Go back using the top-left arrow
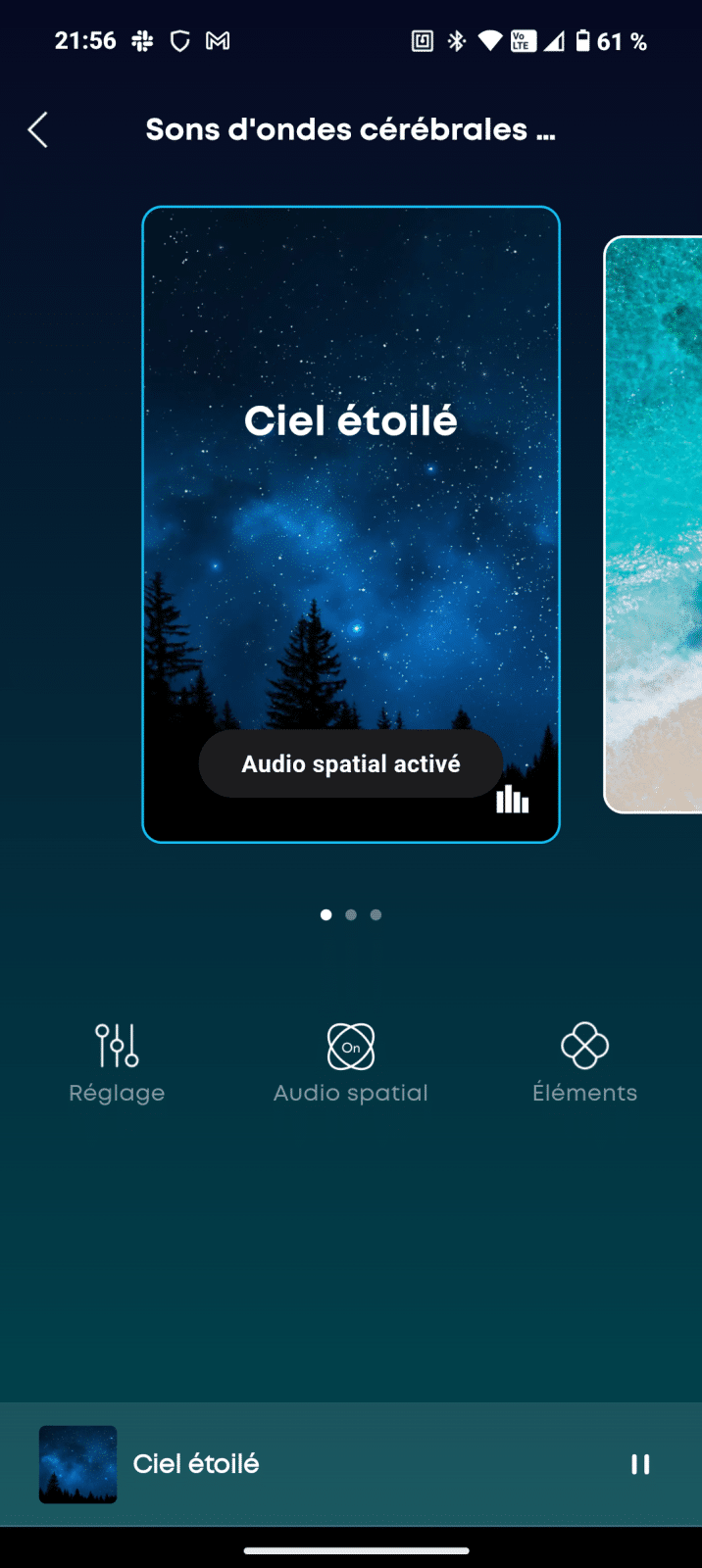Screen dimensions: 702x1568 click(38, 129)
